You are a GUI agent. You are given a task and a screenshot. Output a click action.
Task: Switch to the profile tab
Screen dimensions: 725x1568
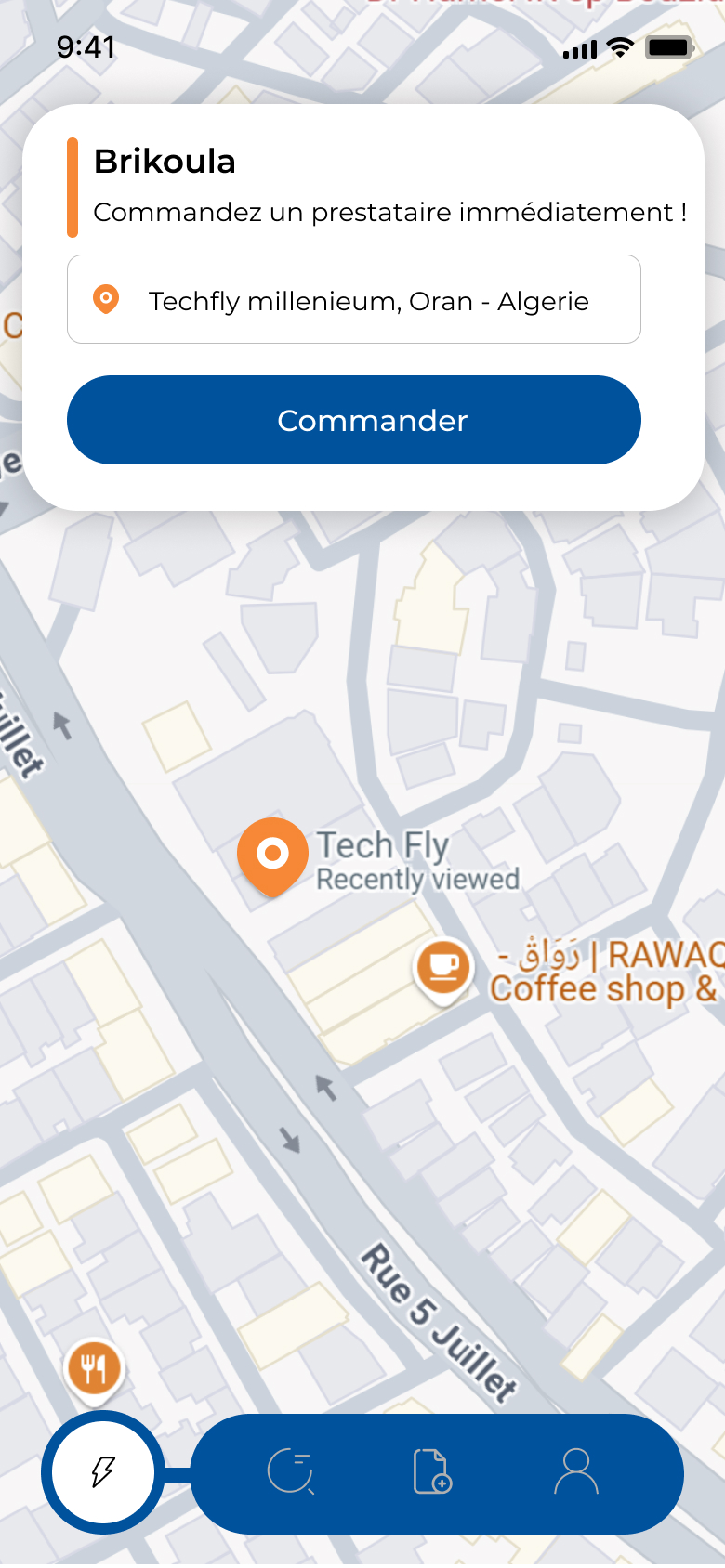tap(576, 1472)
